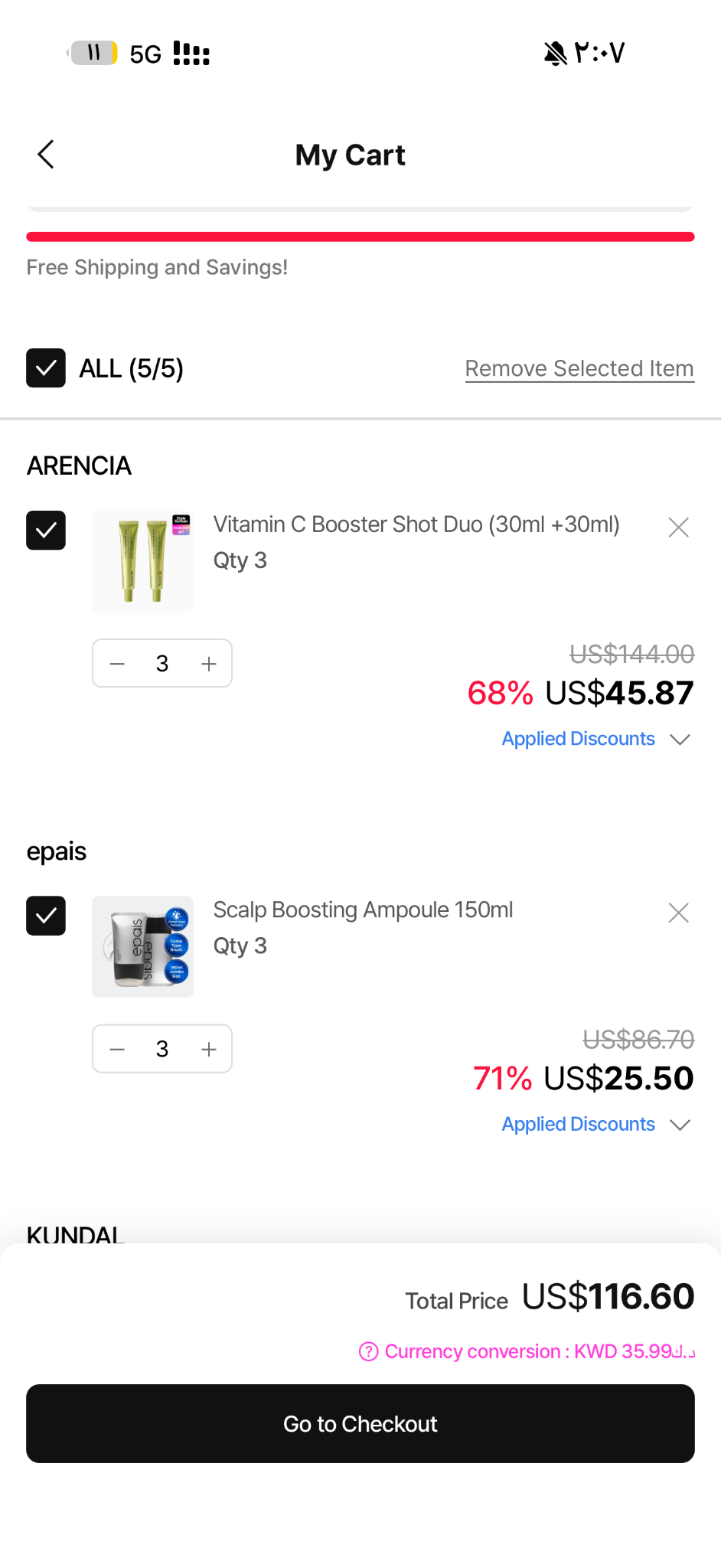Expand Applied Discounts for Scalp Boosting Ampoule
This screenshot has width=721, height=1568.
point(596,1124)
